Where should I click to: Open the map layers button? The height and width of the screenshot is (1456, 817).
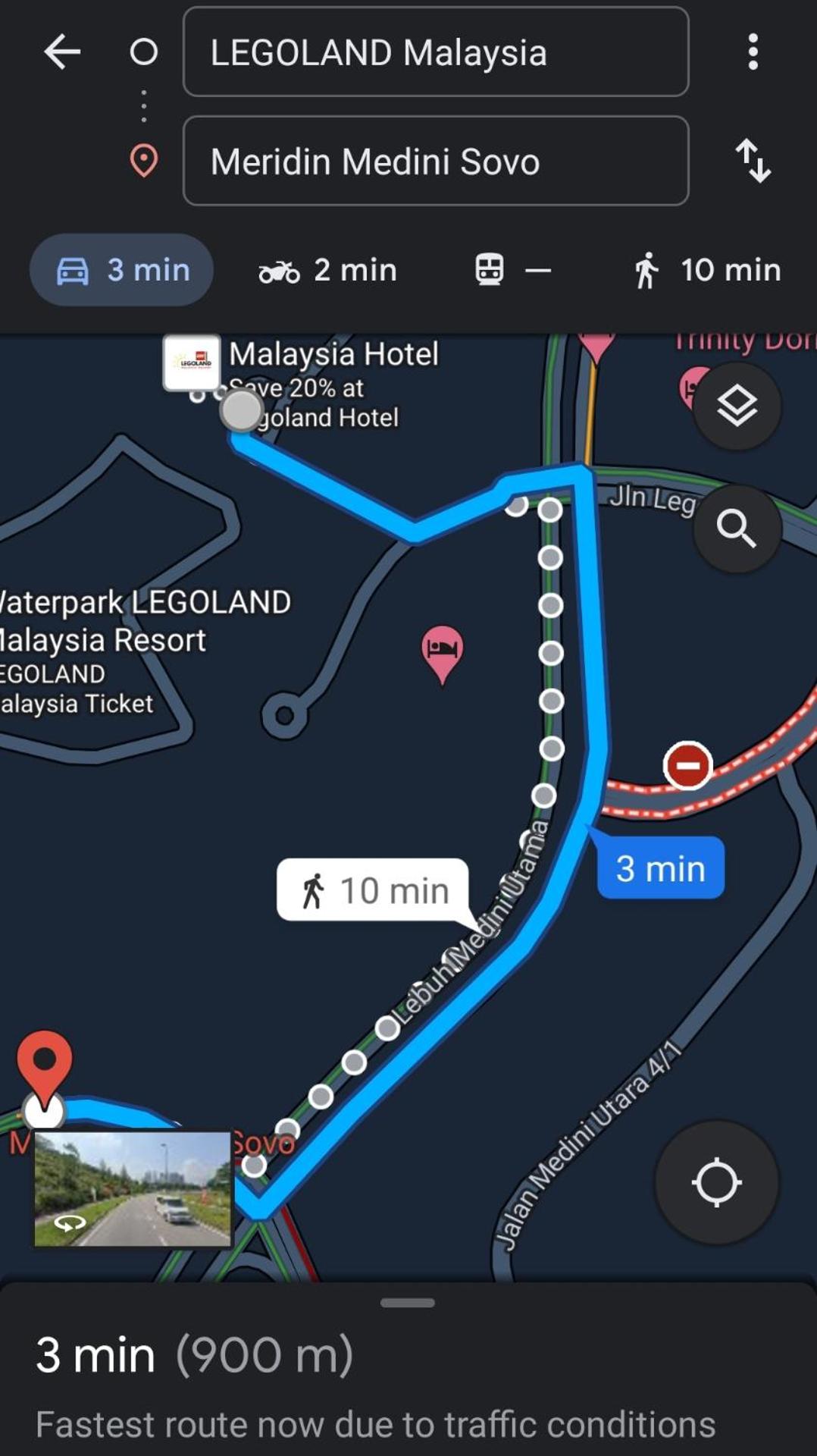(737, 406)
